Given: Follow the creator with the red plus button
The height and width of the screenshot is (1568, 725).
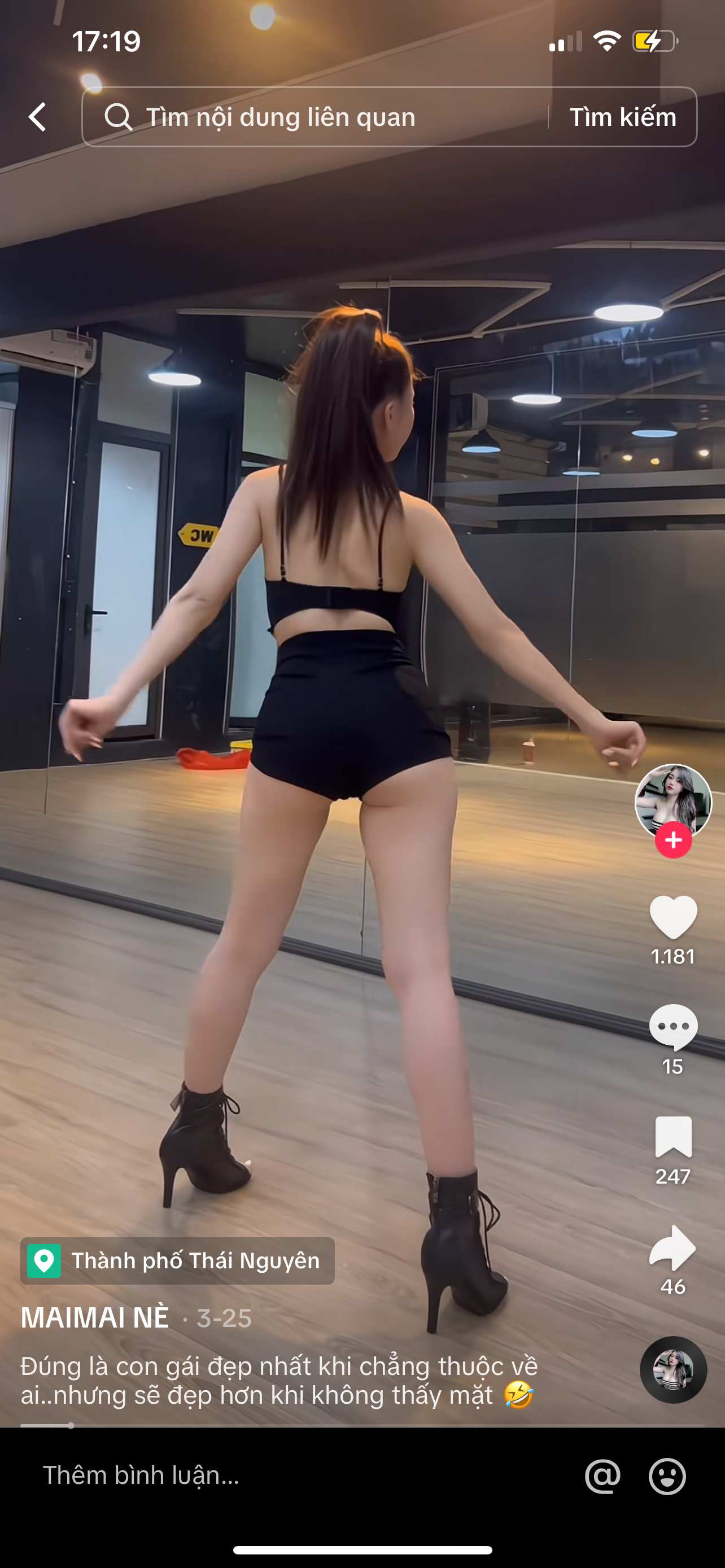Looking at the screenshot, I should point(672,840).
